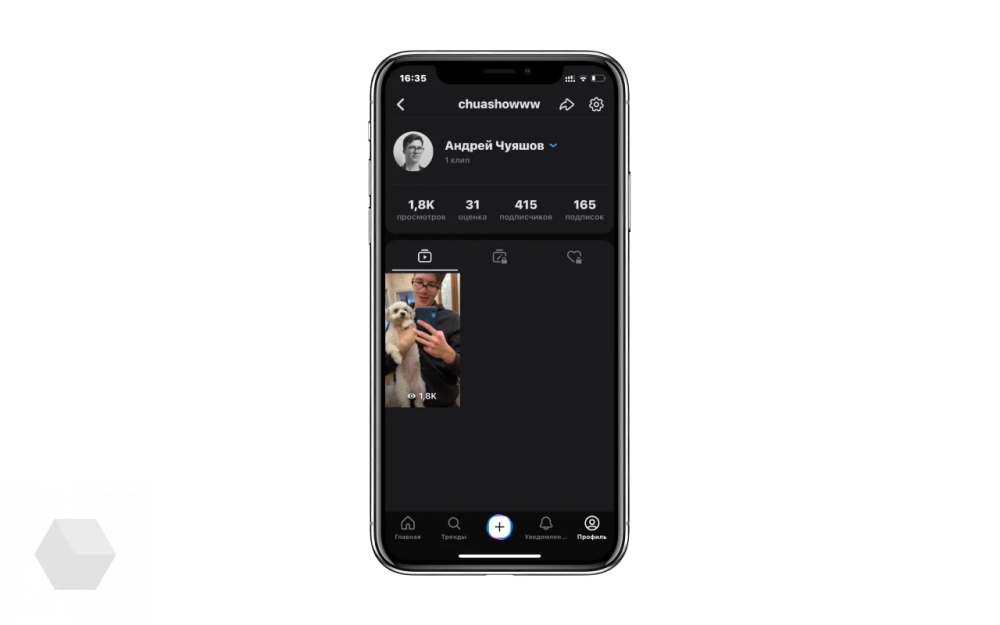This screenshot has width=1000, height=625.
Task: Switch to the private clips tab
Action: tap(500, 257)
